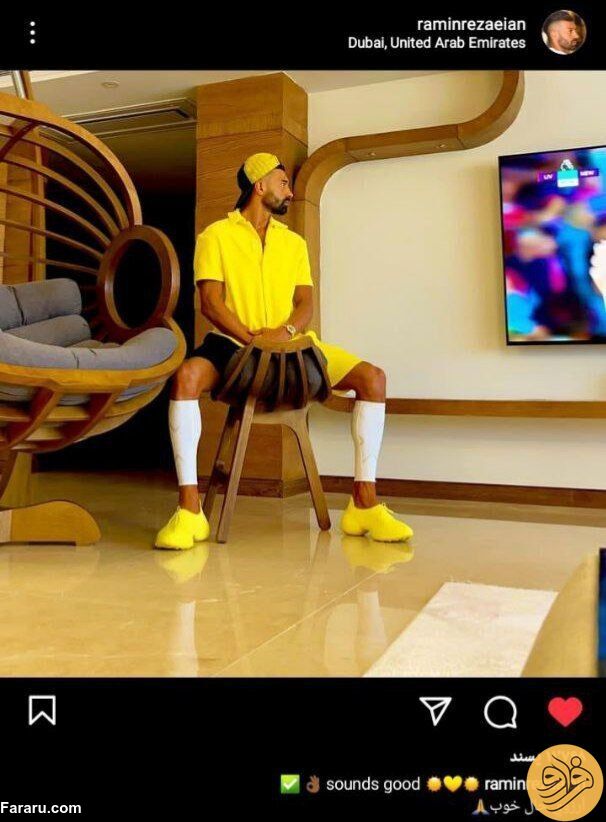Open the Dubai, United Arab Emirates location
This screenshot has width=606, height=822.
click(x=436, y=43)
